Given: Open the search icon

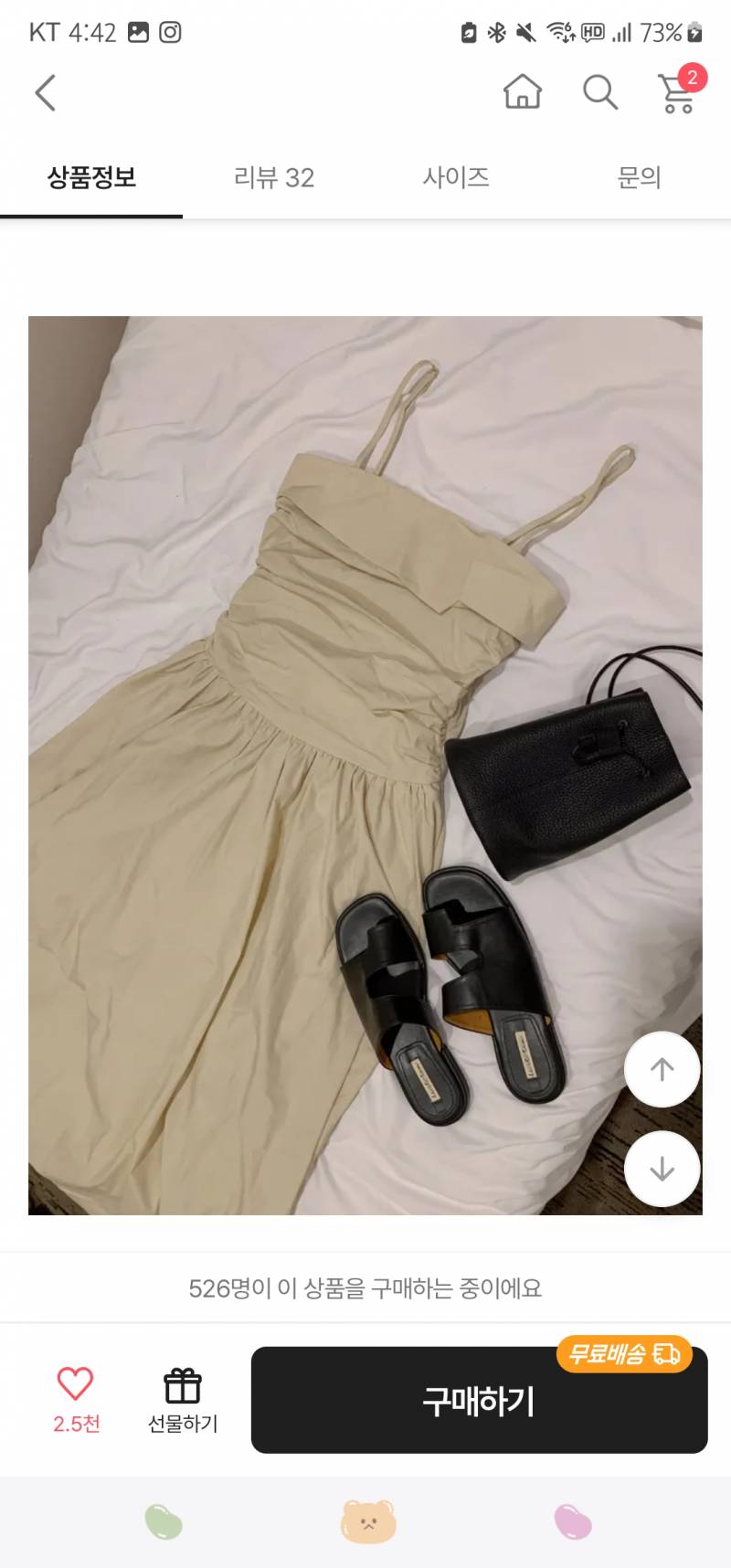Looking at the screenshot, I should 600,91.
